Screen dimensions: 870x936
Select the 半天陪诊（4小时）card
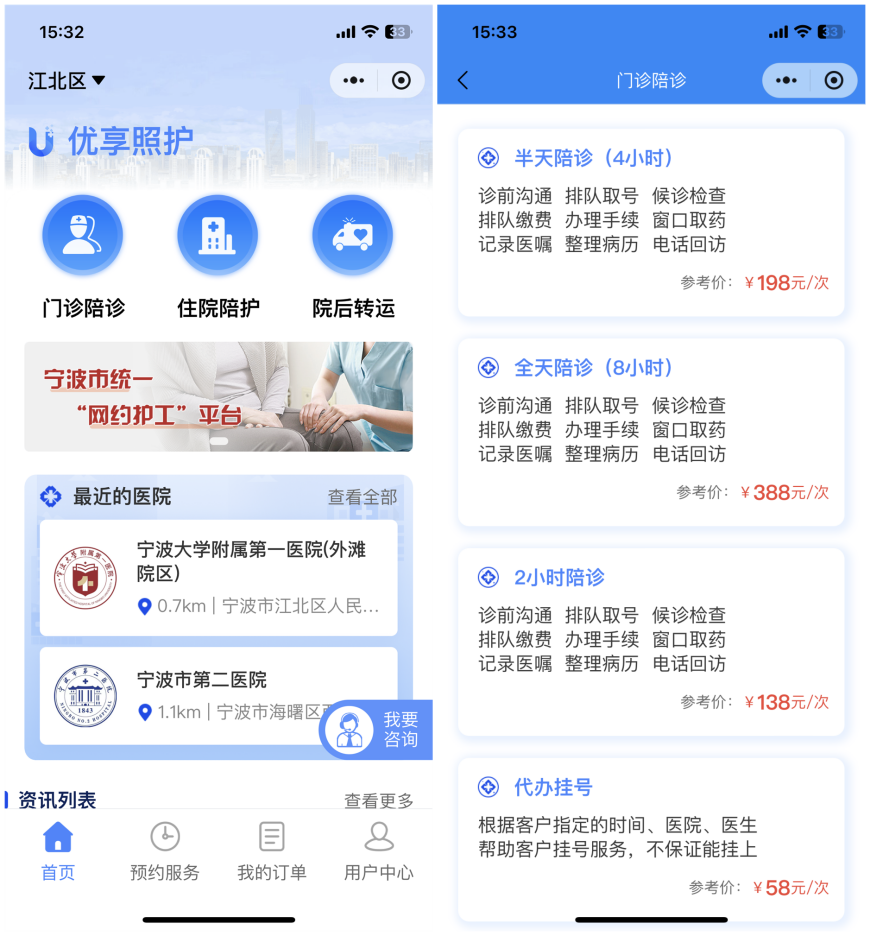[651, 221]
